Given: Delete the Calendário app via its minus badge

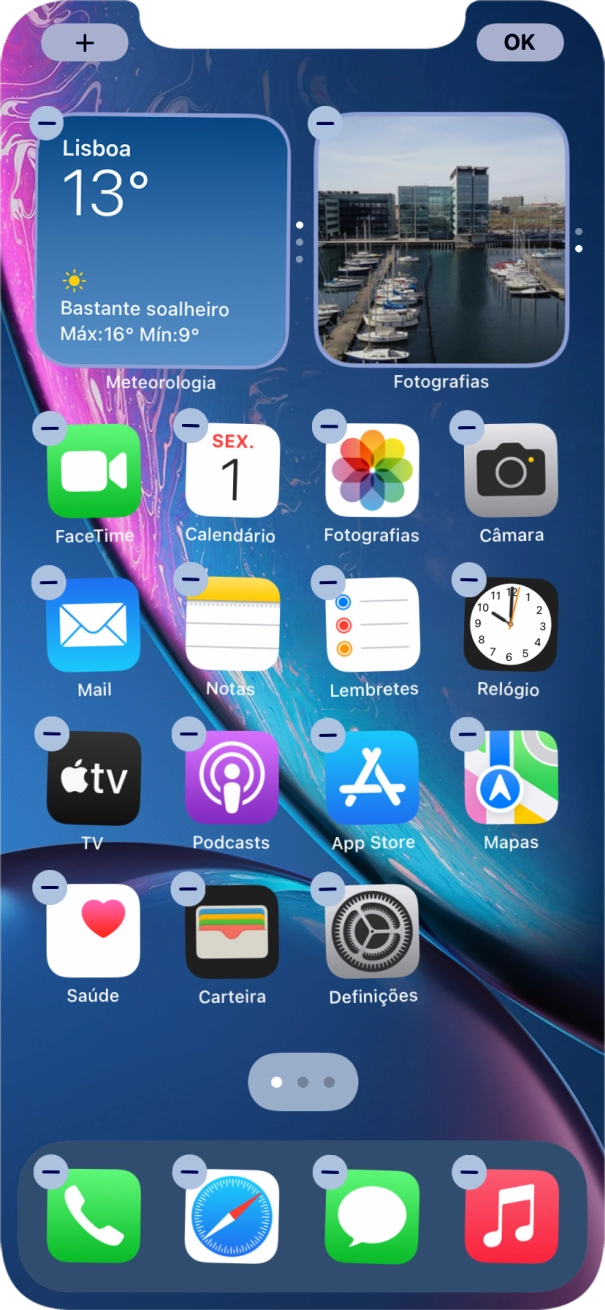Looking at the screenshot, I should coord(190,425).
